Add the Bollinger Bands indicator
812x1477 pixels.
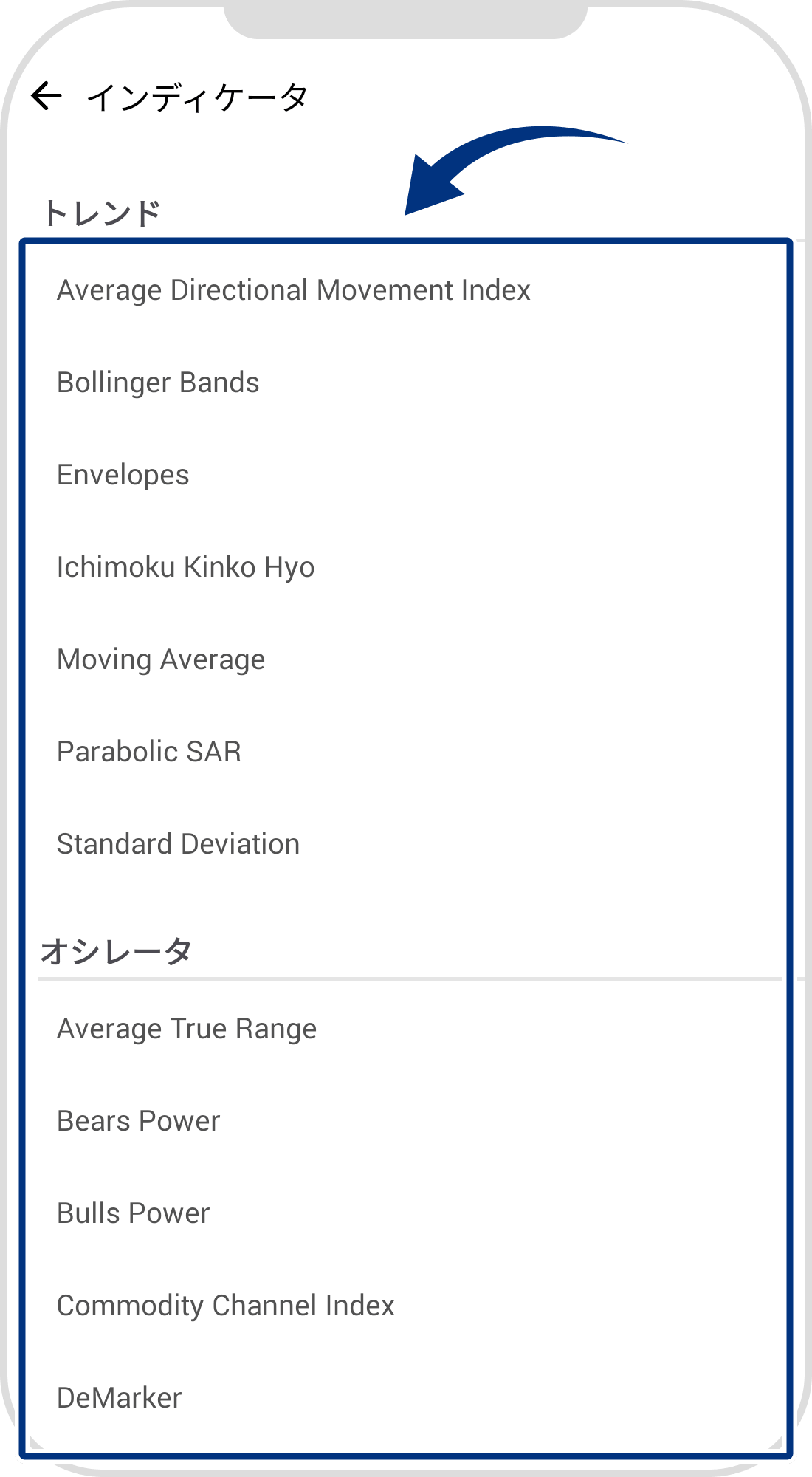tap(158, 383)
